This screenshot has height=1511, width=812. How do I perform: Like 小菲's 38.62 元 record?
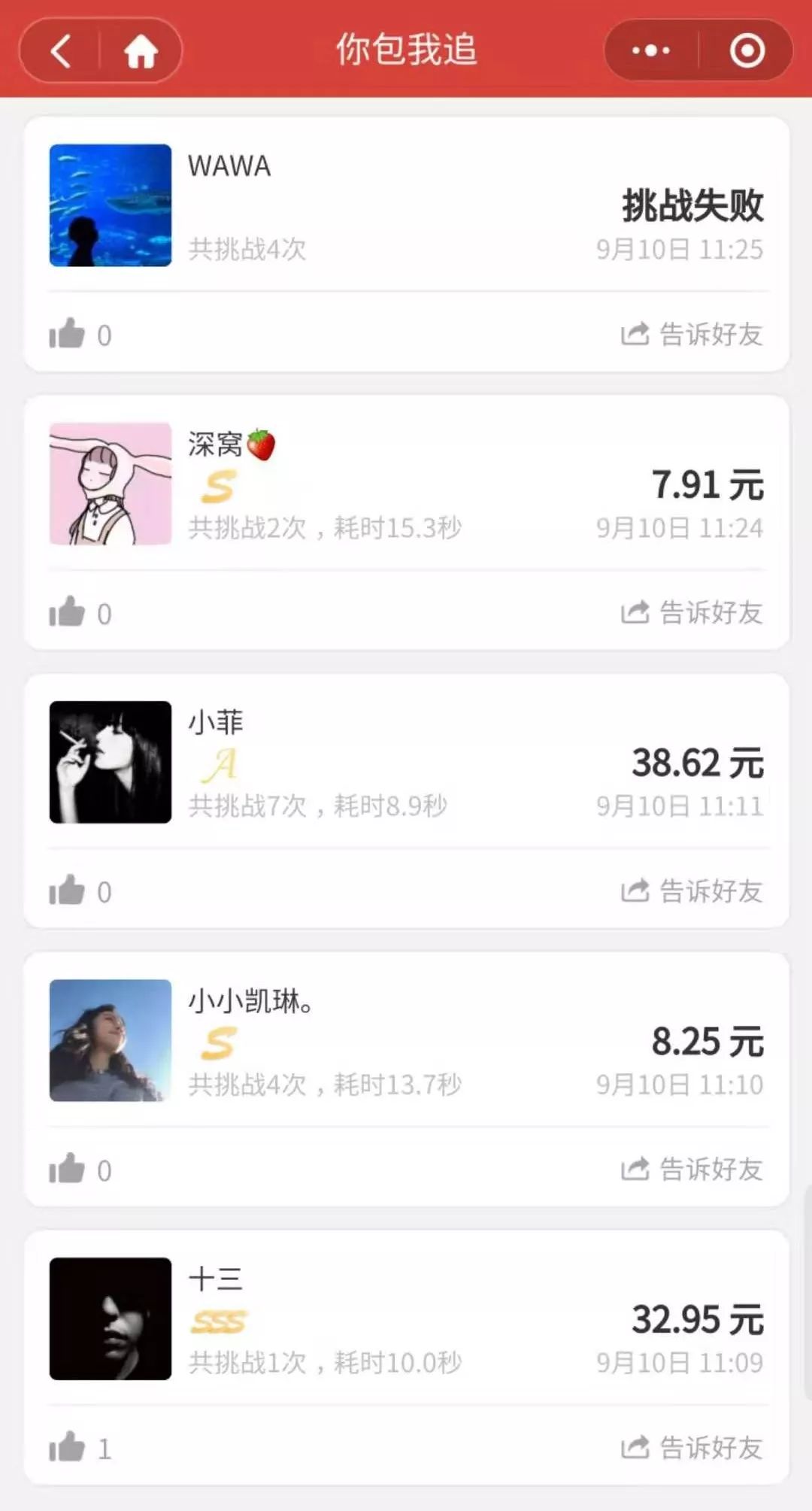click(68, 891)
